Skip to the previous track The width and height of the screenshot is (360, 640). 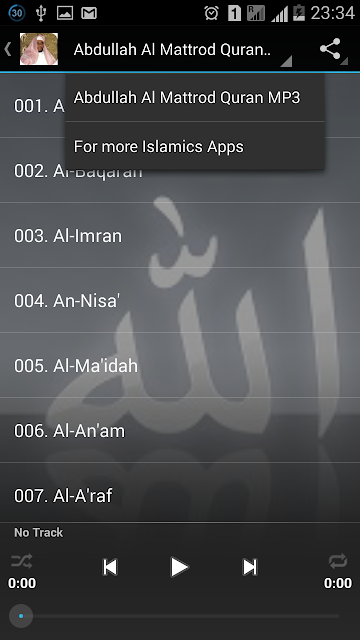(x=110, y=567)
